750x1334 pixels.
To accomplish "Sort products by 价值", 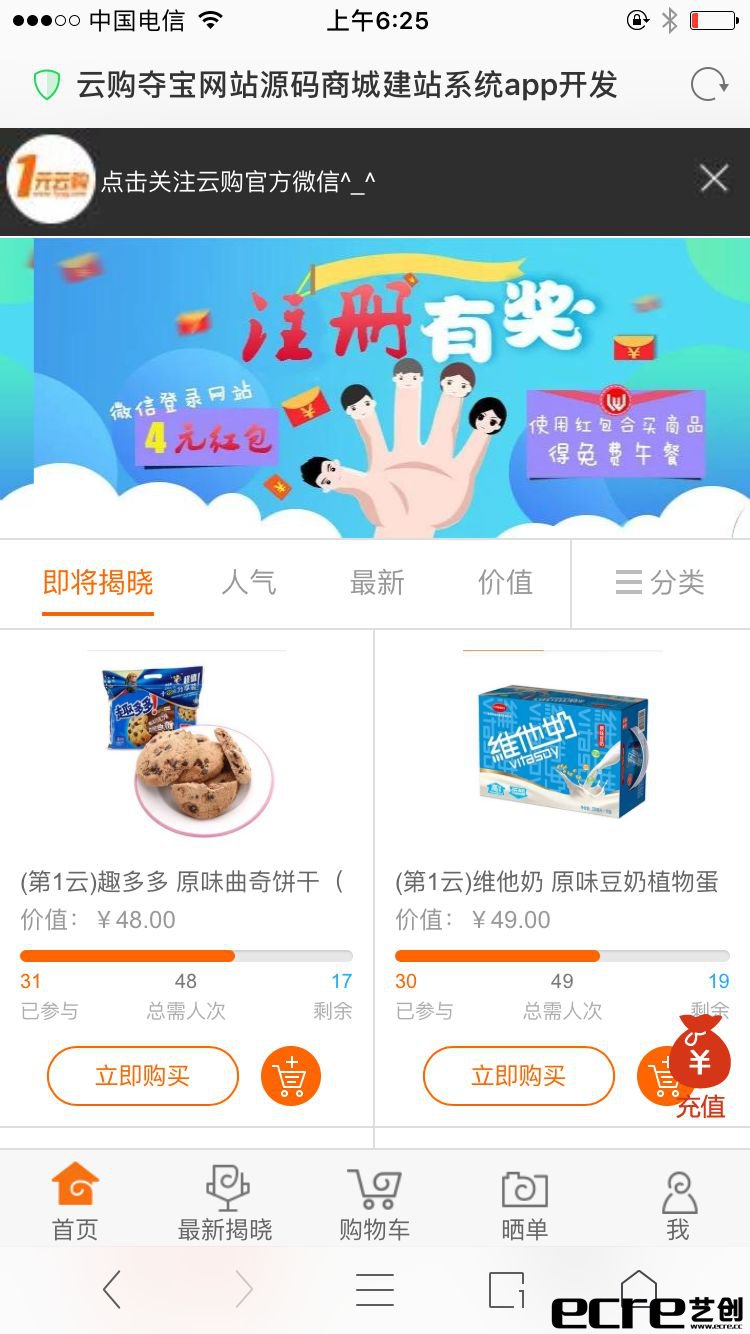I will click(x=505, y=582).
